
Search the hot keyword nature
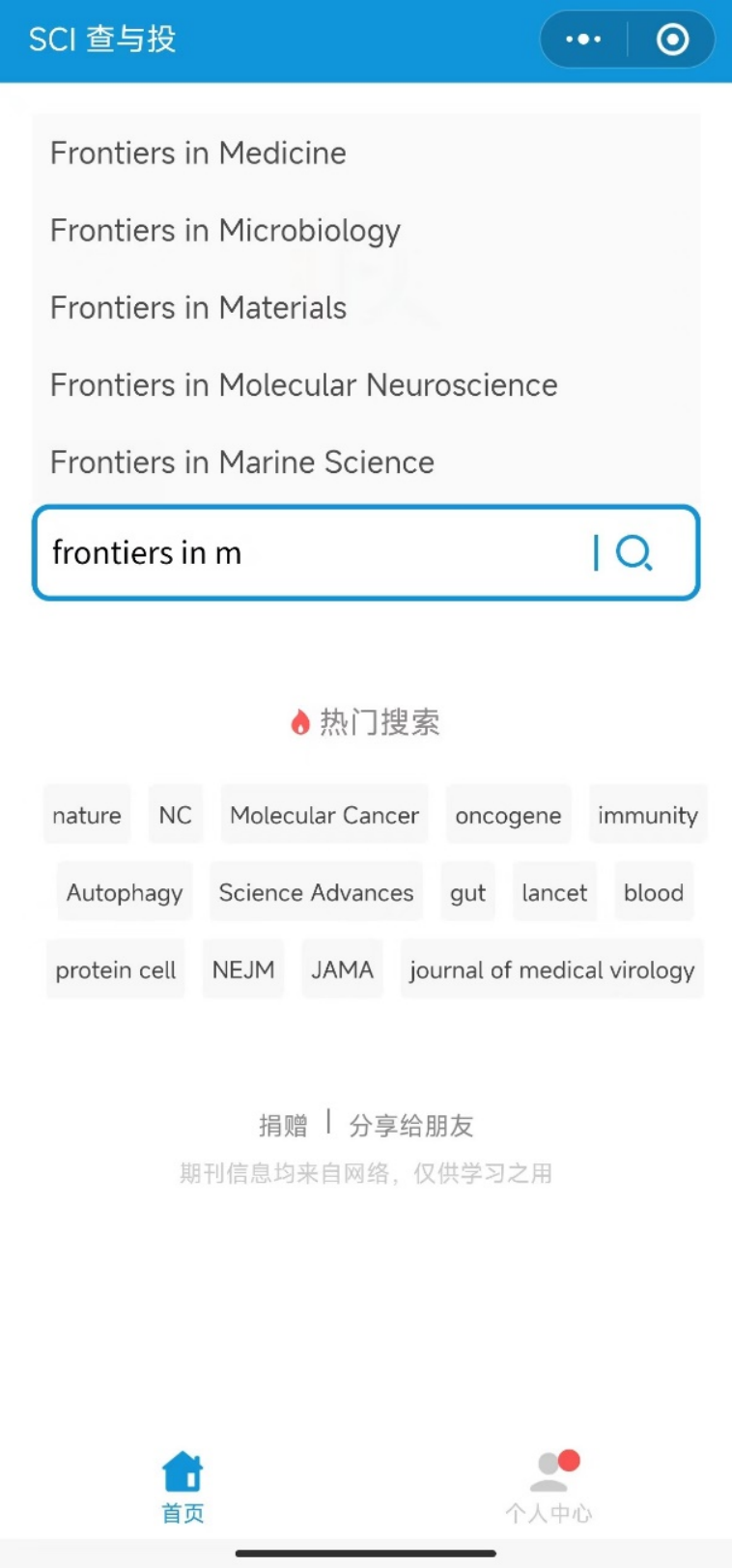point(87,815)
